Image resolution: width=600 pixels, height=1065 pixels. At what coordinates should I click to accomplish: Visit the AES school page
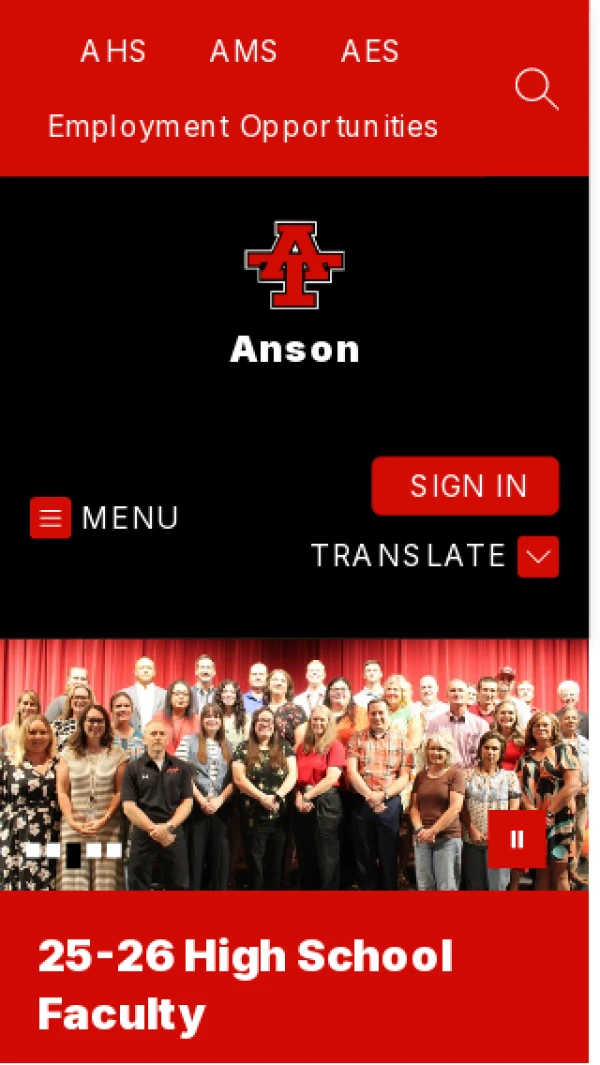(370, 52)
